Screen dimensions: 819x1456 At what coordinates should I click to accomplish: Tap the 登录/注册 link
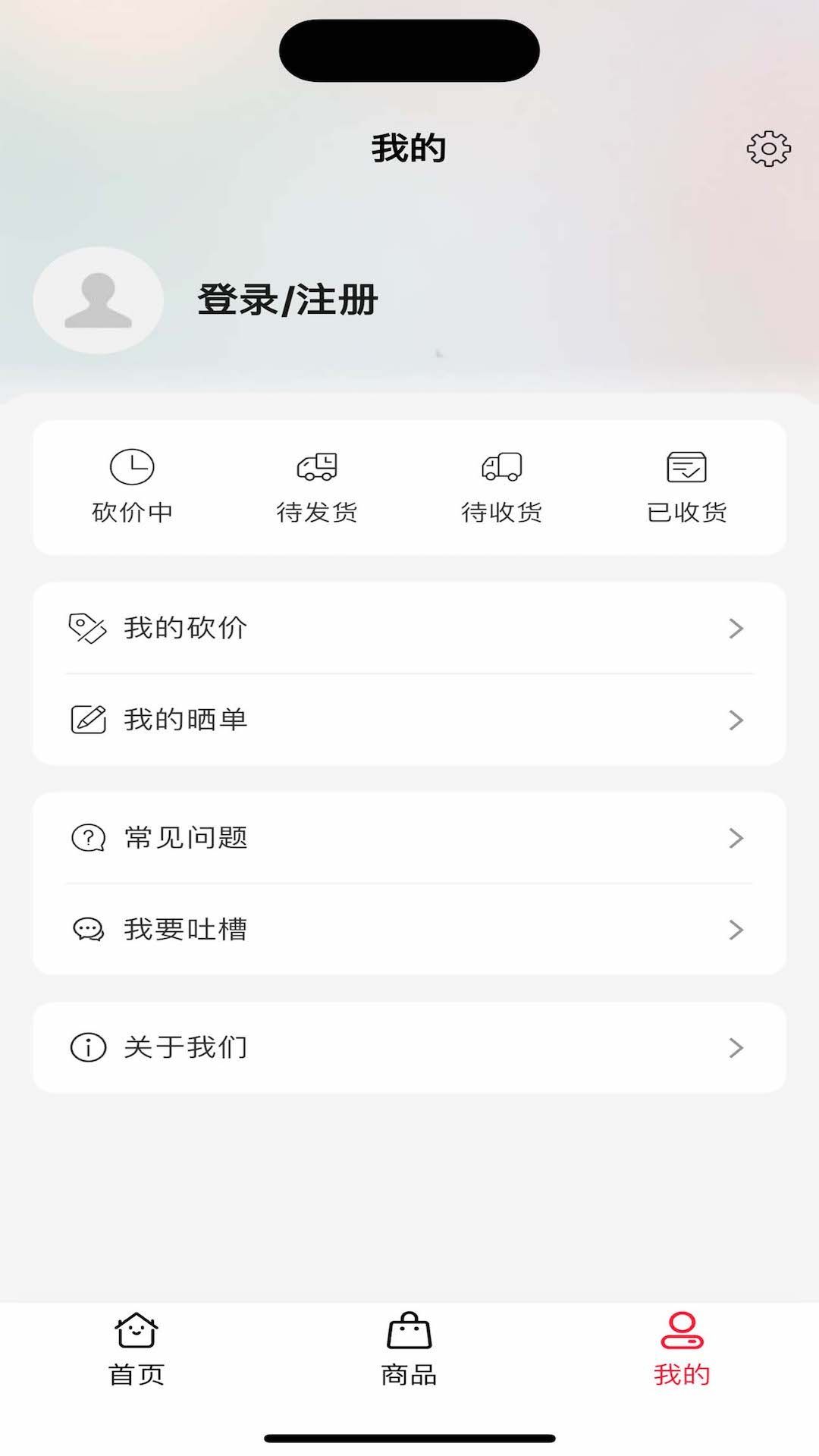click(287, 300)
